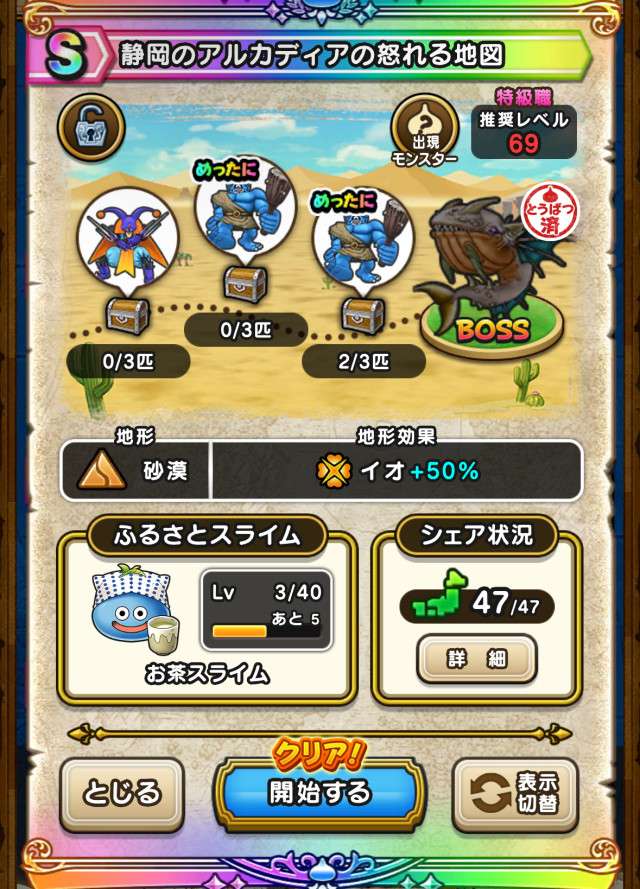View シェア状況 details with 詳細

477,659
